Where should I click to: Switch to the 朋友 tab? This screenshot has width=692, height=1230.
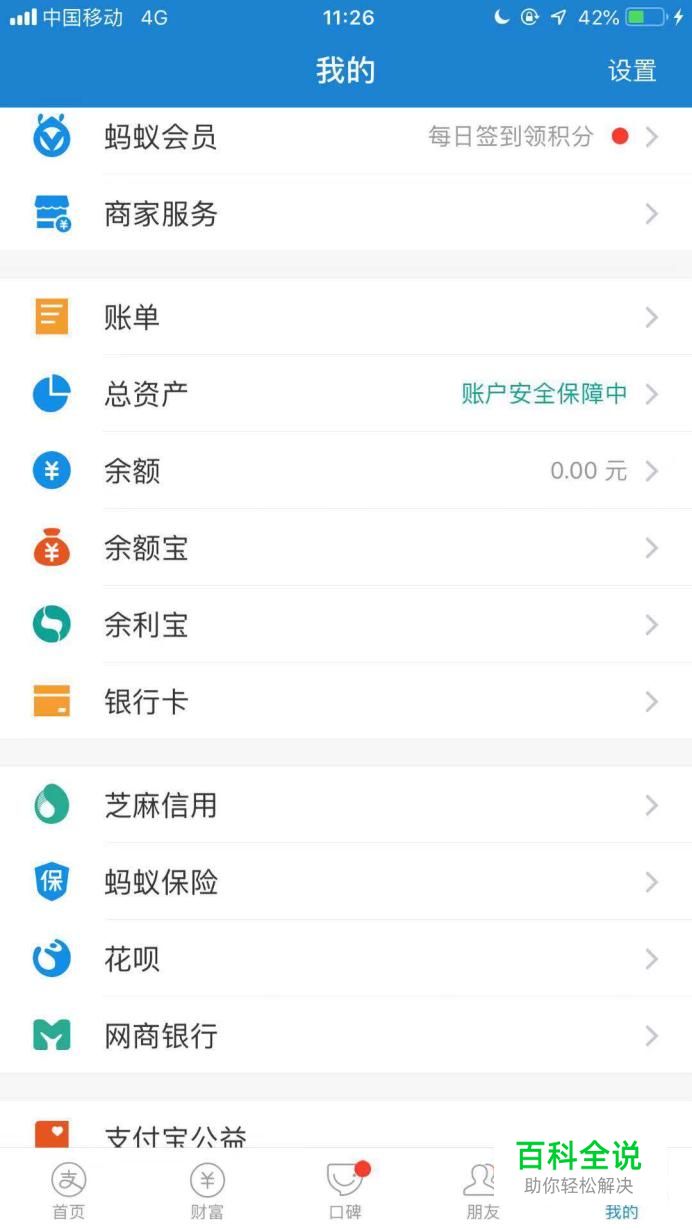point(483,1190)
